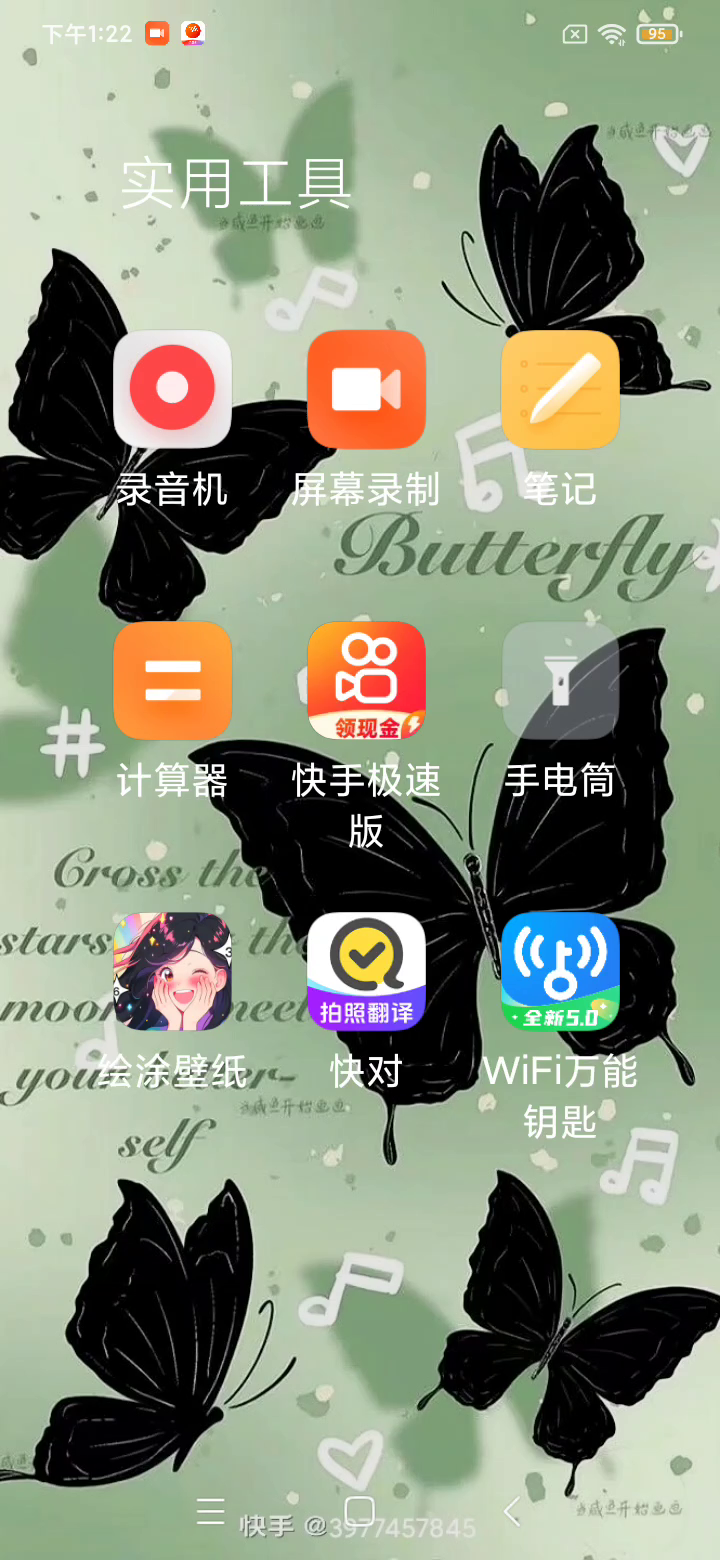Viewport: 720px width, 1560px height.
Task: Launch the 屏幕录制 screen recorder
Action: tap(366, 389)
